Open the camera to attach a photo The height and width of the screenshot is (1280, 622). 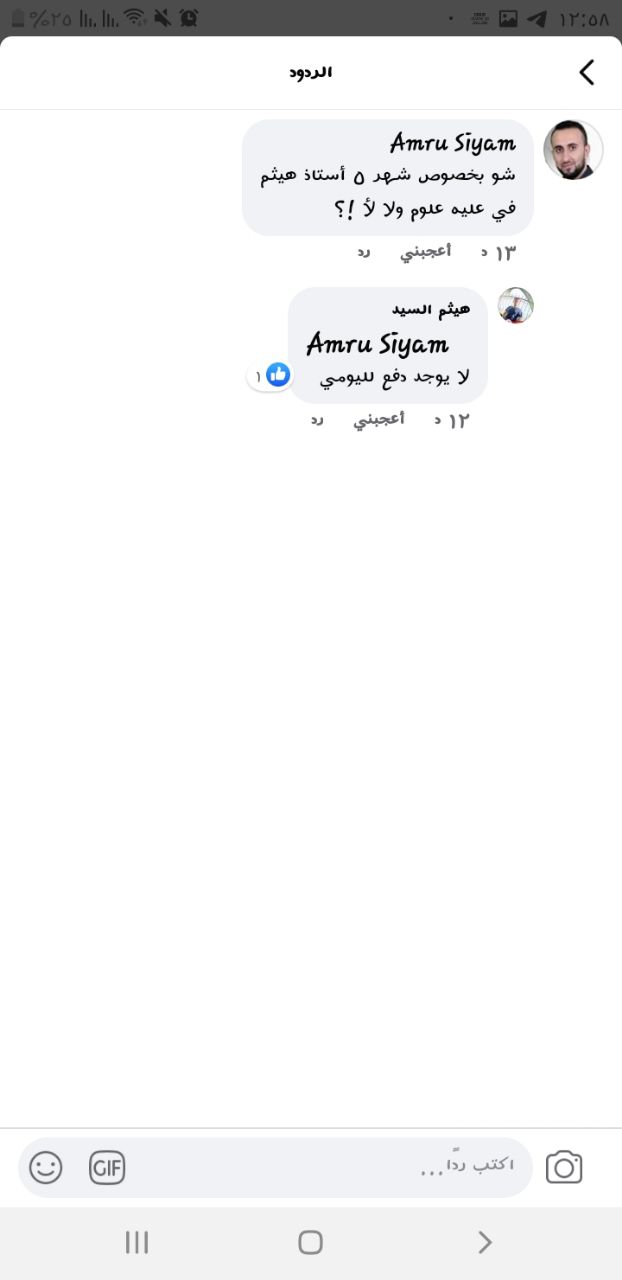564,1167
